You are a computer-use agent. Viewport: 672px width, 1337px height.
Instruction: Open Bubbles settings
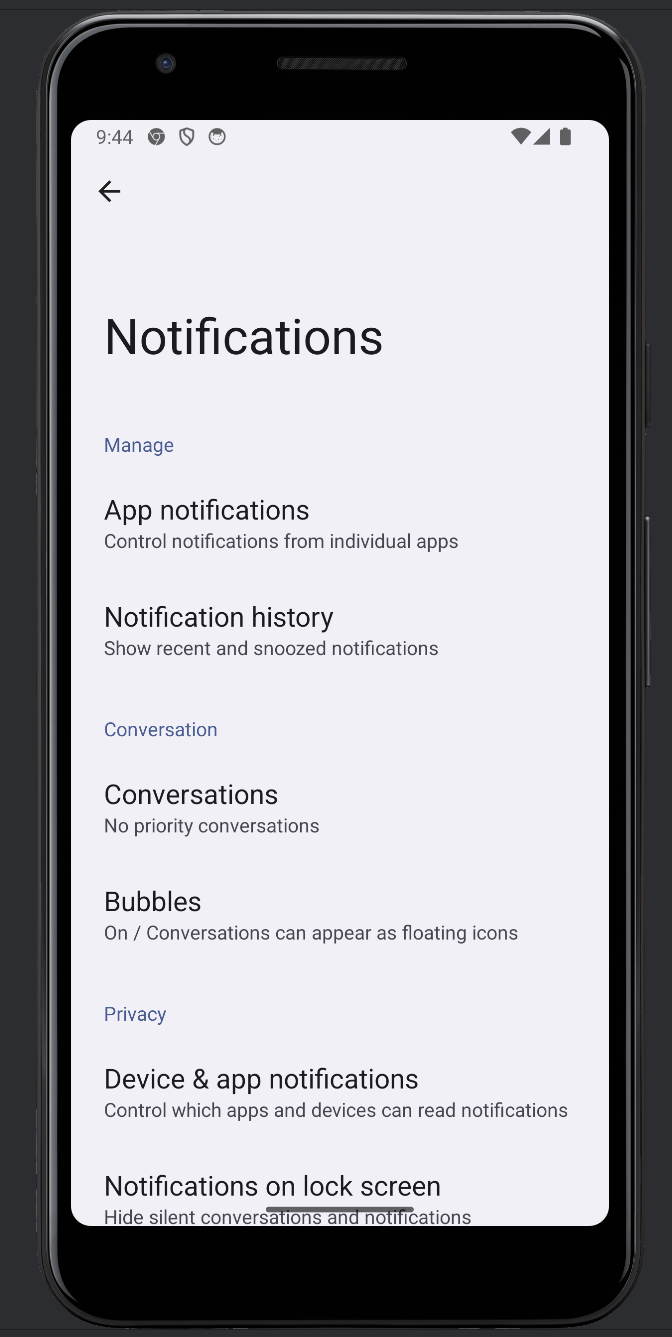click(x=310, y=915)
